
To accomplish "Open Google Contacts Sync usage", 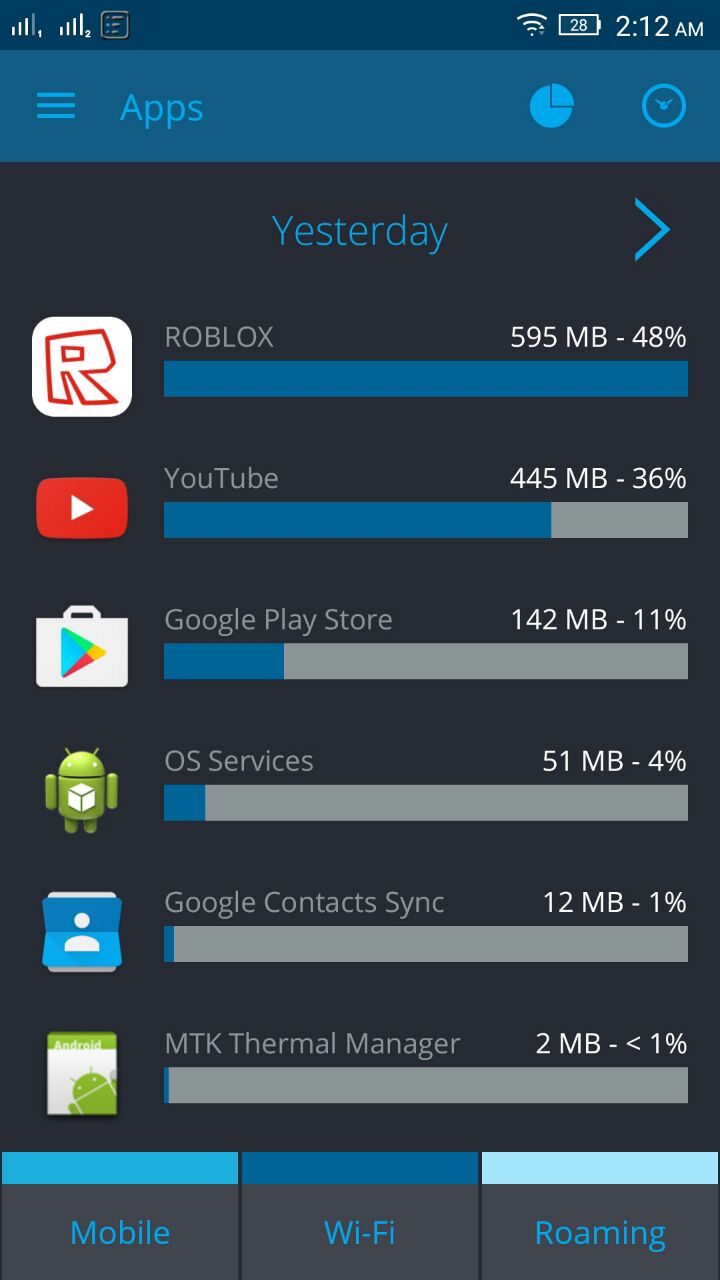I will click(x=360, y=931).
